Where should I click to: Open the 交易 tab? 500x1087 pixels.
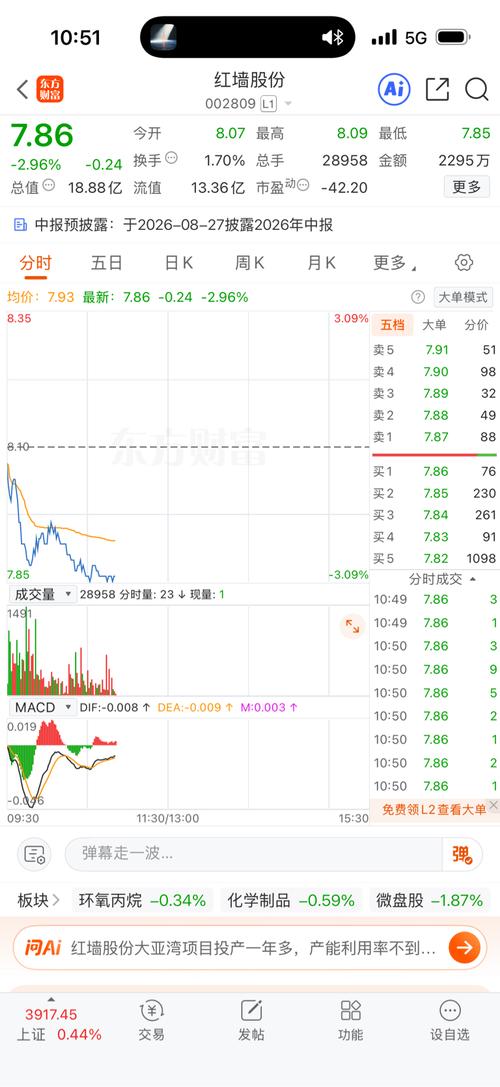pos(151,1020)
